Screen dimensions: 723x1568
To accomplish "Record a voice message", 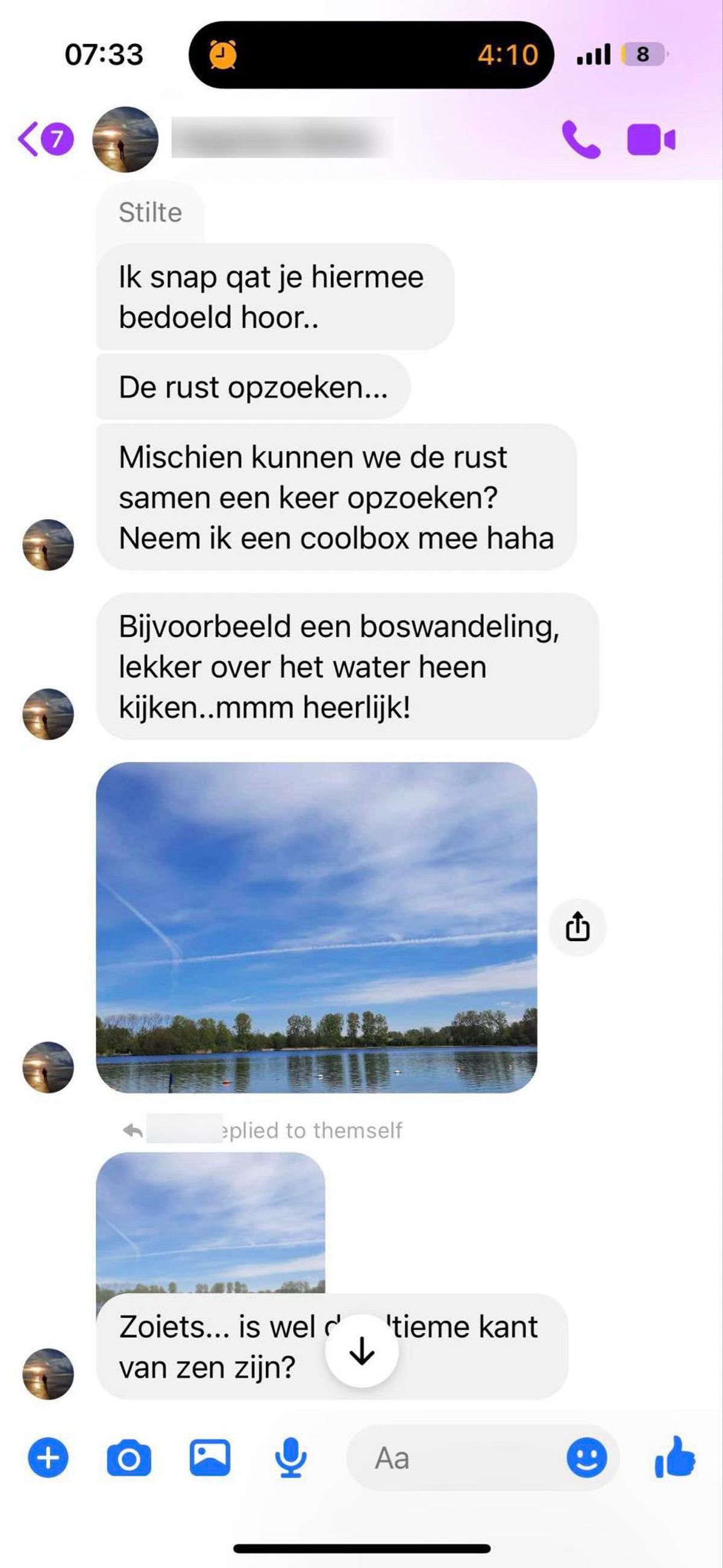I will [291, 1458].
